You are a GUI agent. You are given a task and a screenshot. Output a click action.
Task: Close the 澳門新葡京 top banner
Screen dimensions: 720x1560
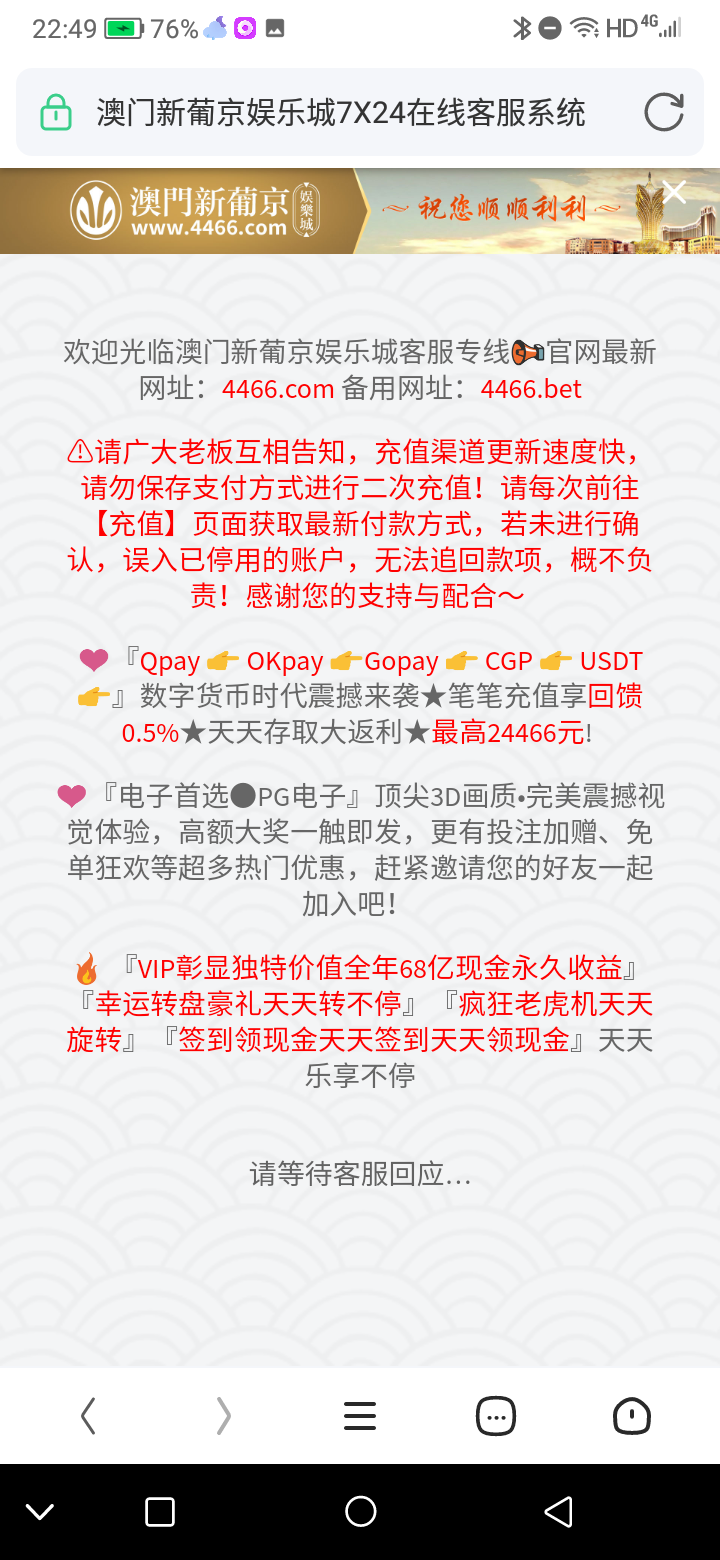(675, 192)
